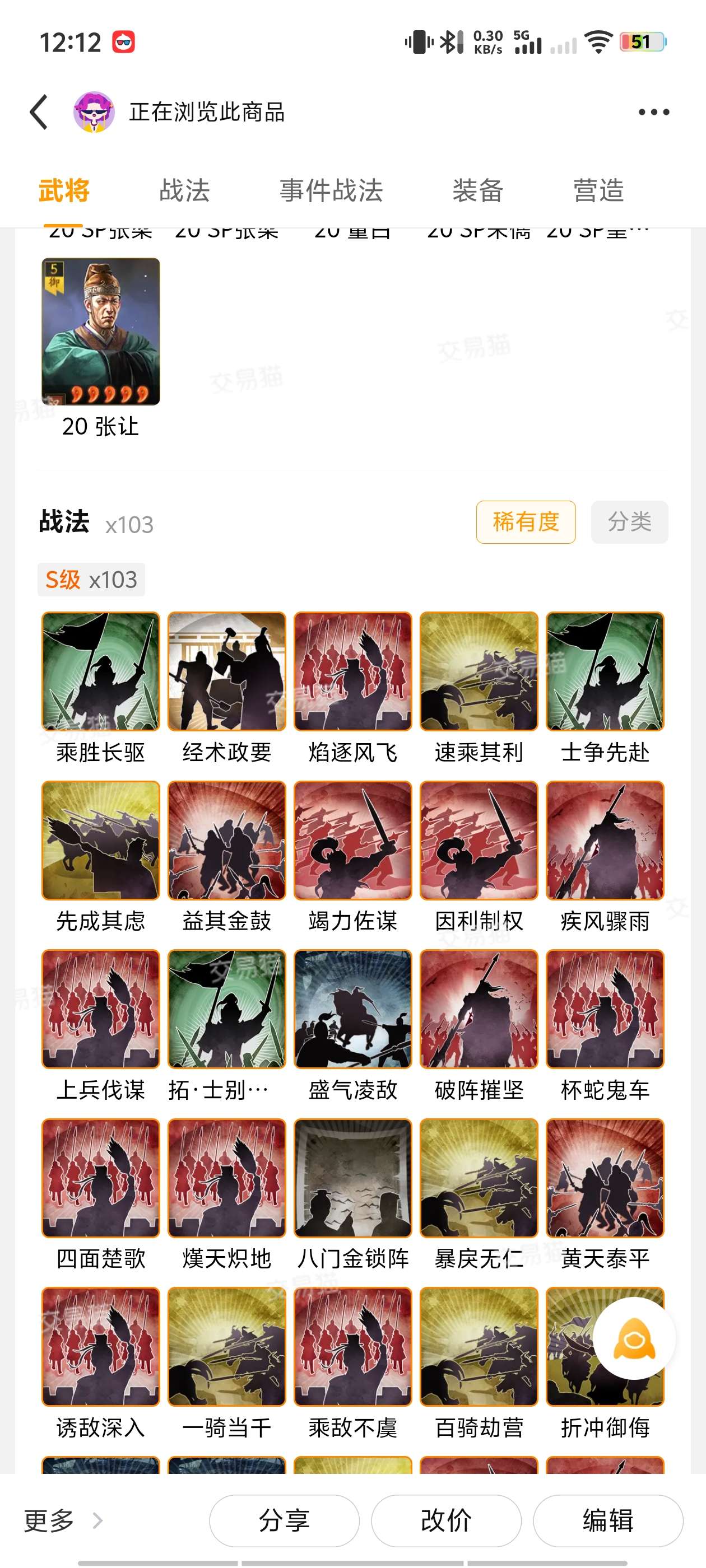706x1568 pixels.
Task: Open the 装备 tab
Action: pyautogui.click(x=477, y=190)
